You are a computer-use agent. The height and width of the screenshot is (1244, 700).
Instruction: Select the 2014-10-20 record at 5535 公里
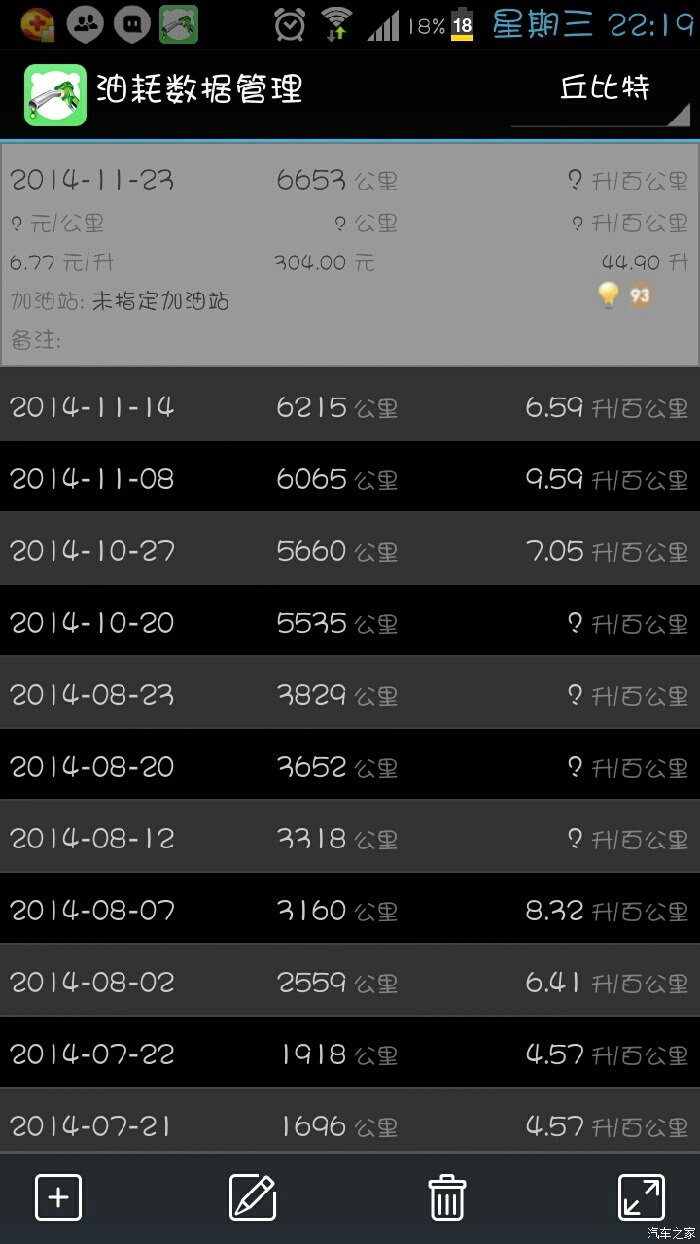[x=350, y=623]
